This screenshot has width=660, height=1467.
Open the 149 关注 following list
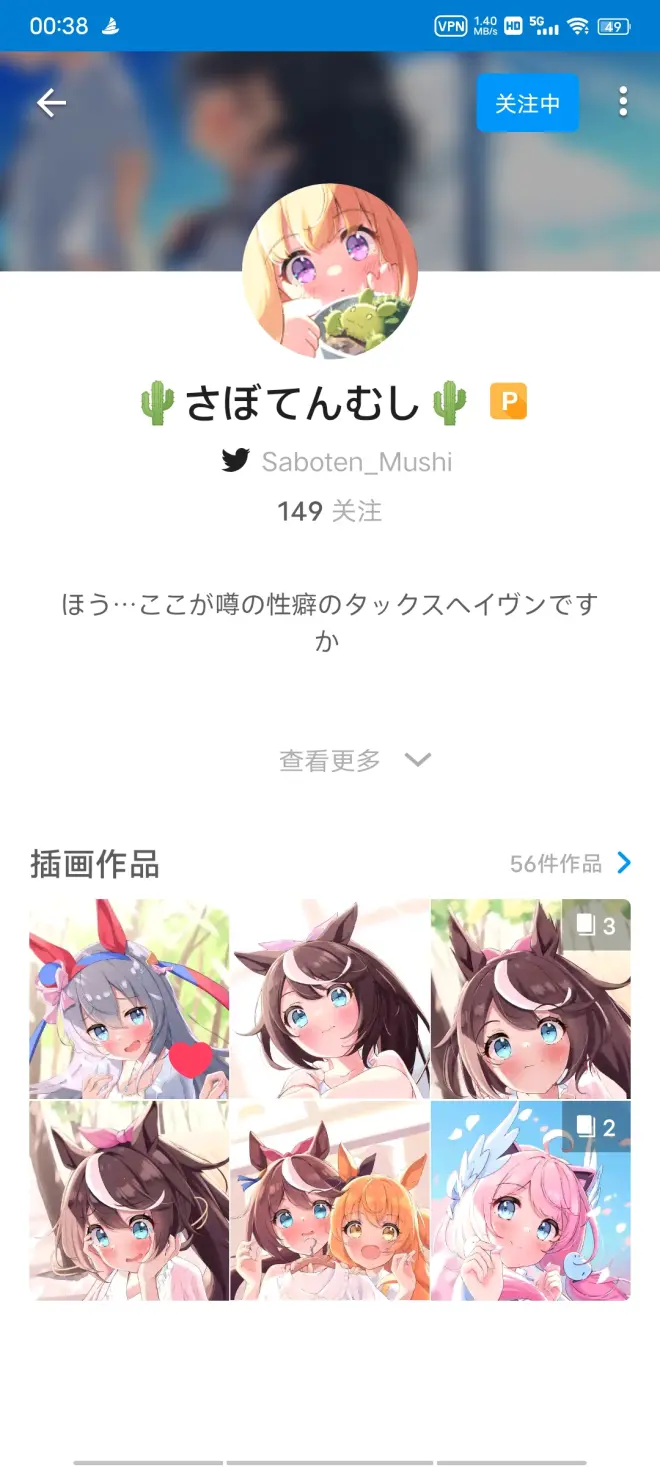pos(329,511)
